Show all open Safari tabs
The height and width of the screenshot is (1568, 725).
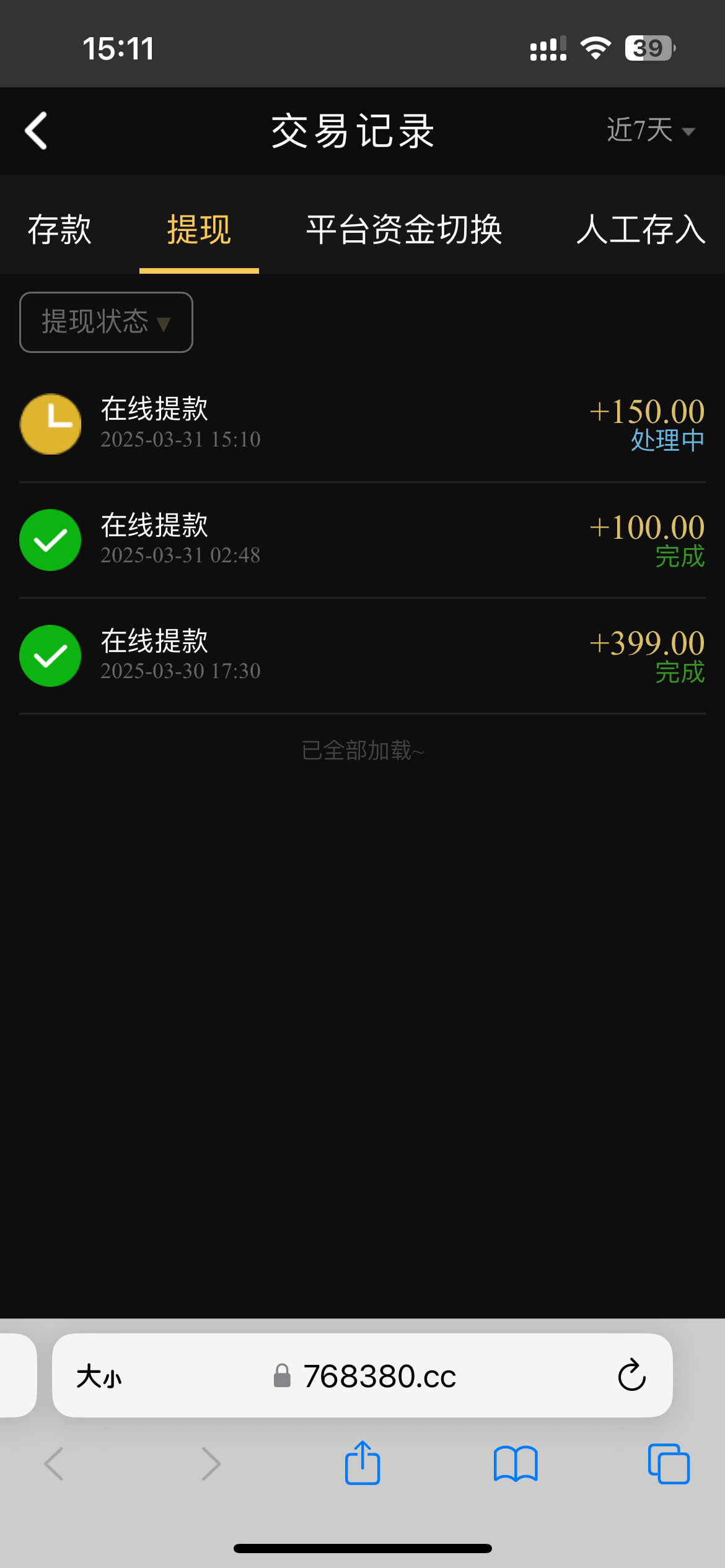(669, 1464)
